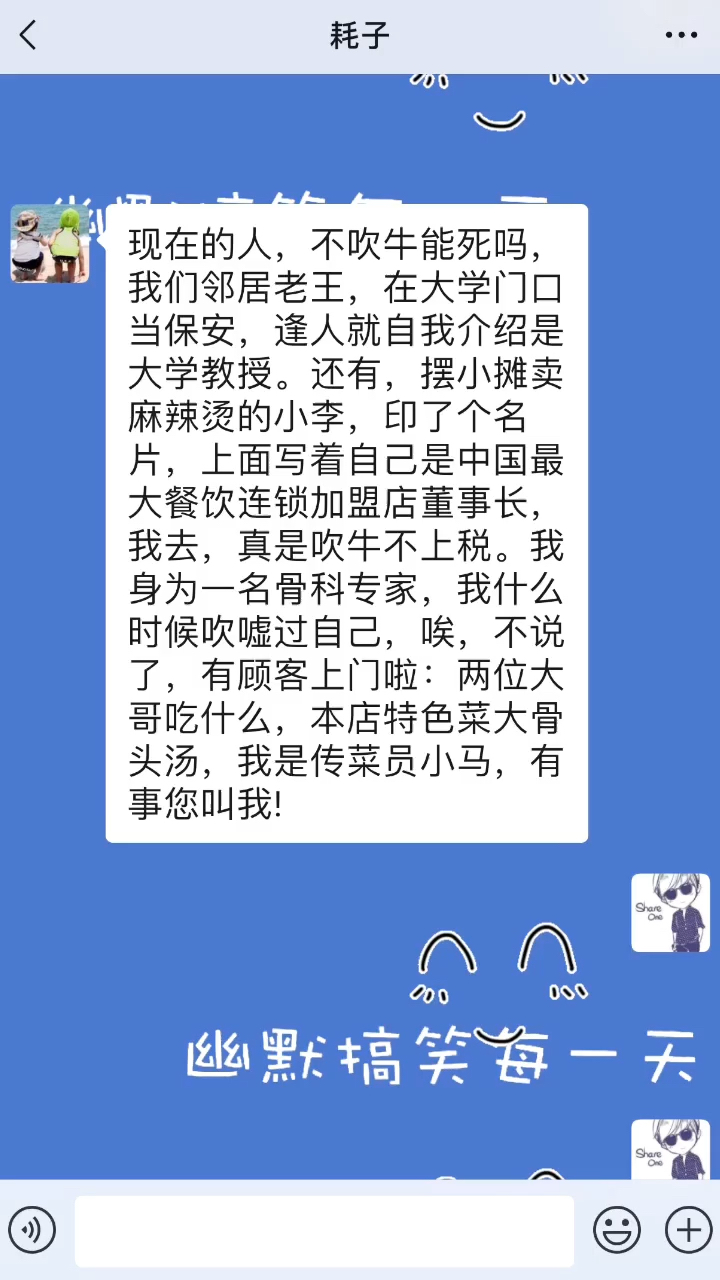Image resolution: width=720 pixels, height=1280 pixels.
Task: Open the chat options via the three dots
Action: [683, 35]
